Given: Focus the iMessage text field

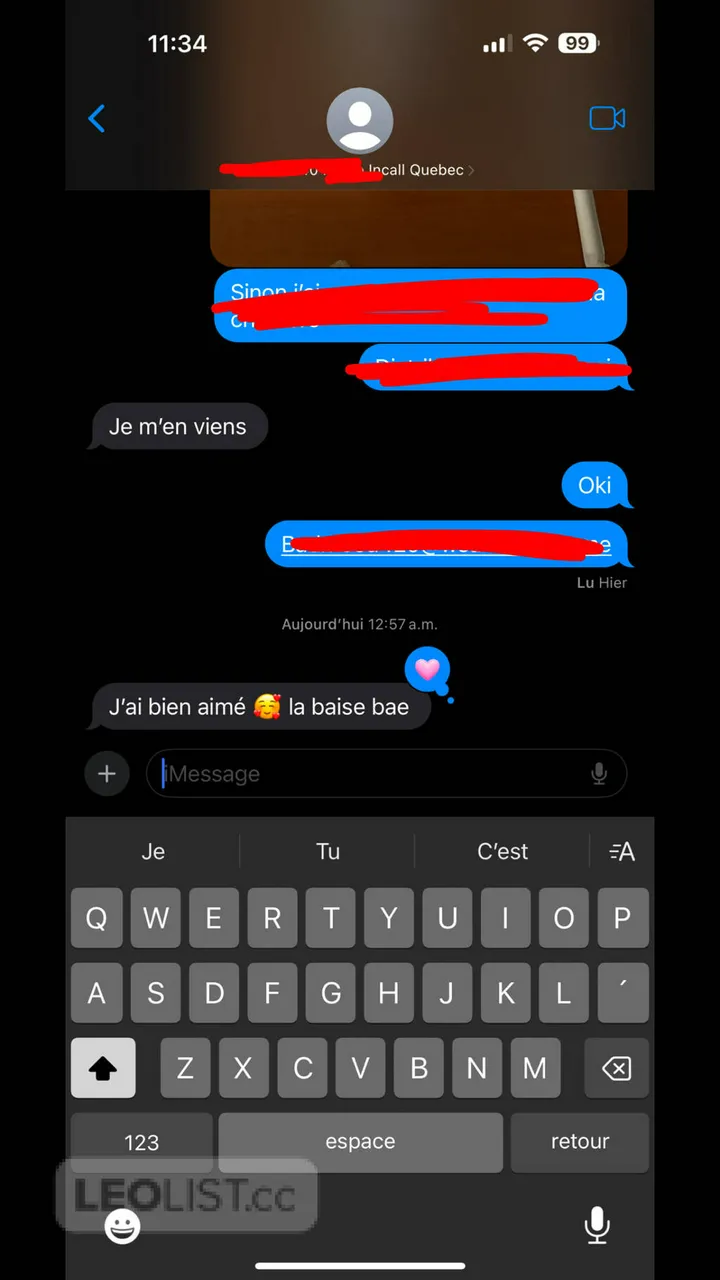Looking at the screenshot, I should pyautogui.click(x=370, y=774).
